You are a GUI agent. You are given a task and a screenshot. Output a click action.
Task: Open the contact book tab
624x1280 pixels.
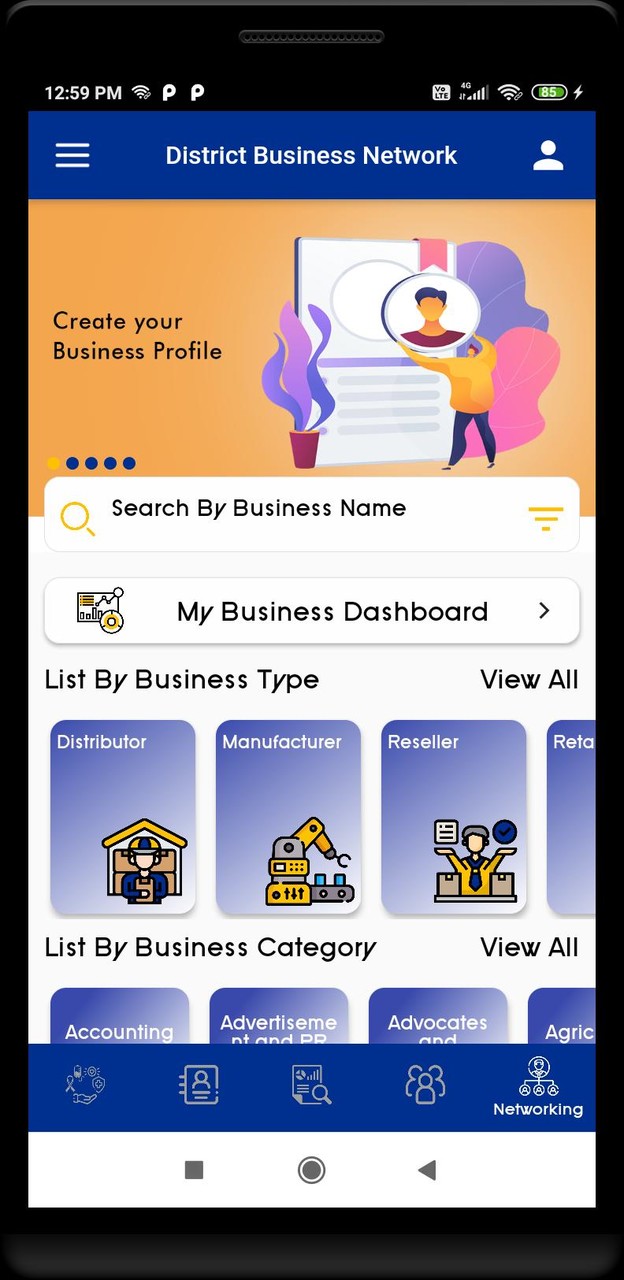(x=199, y=1085)
